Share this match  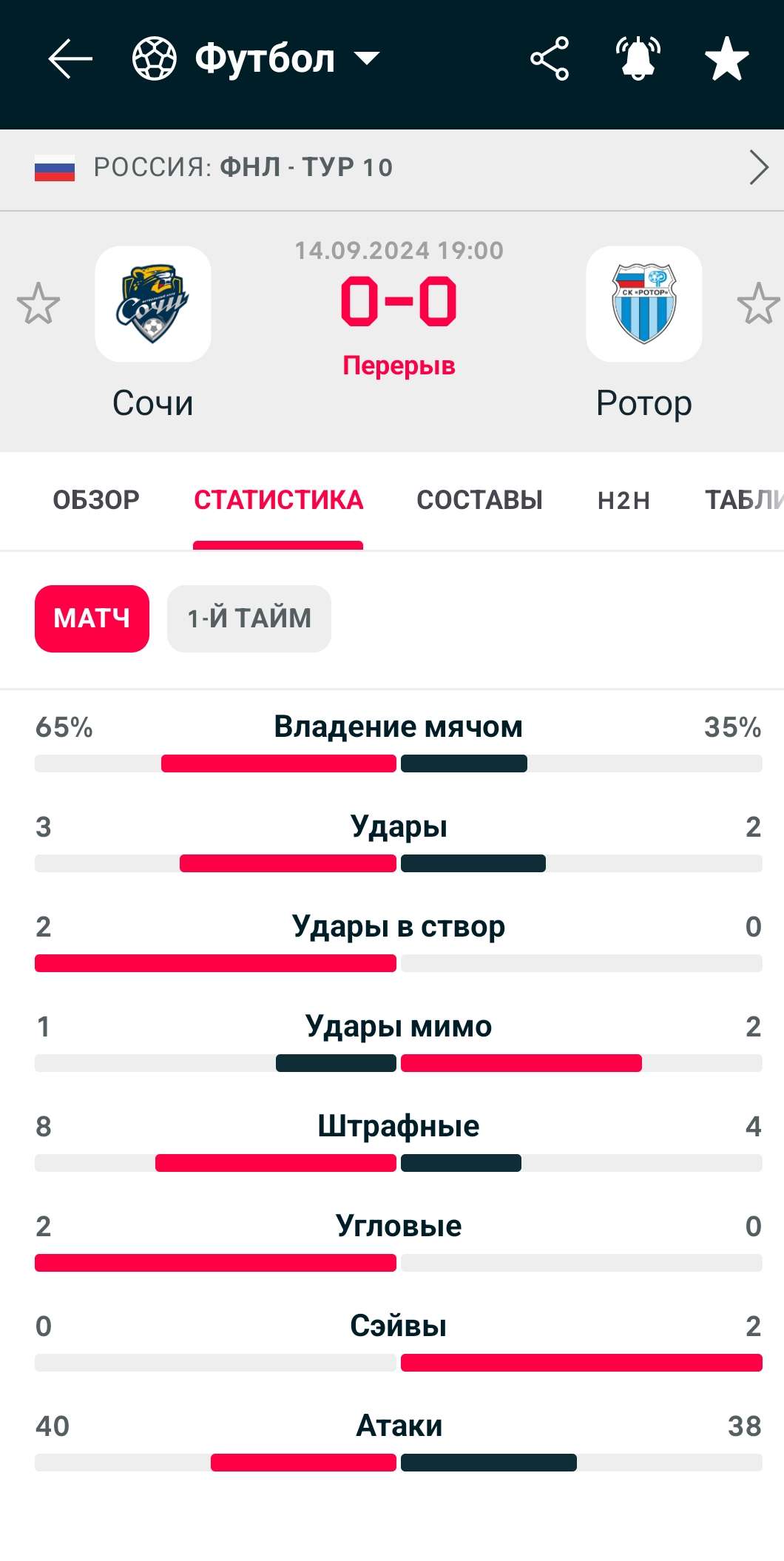(x=550, y=58)
